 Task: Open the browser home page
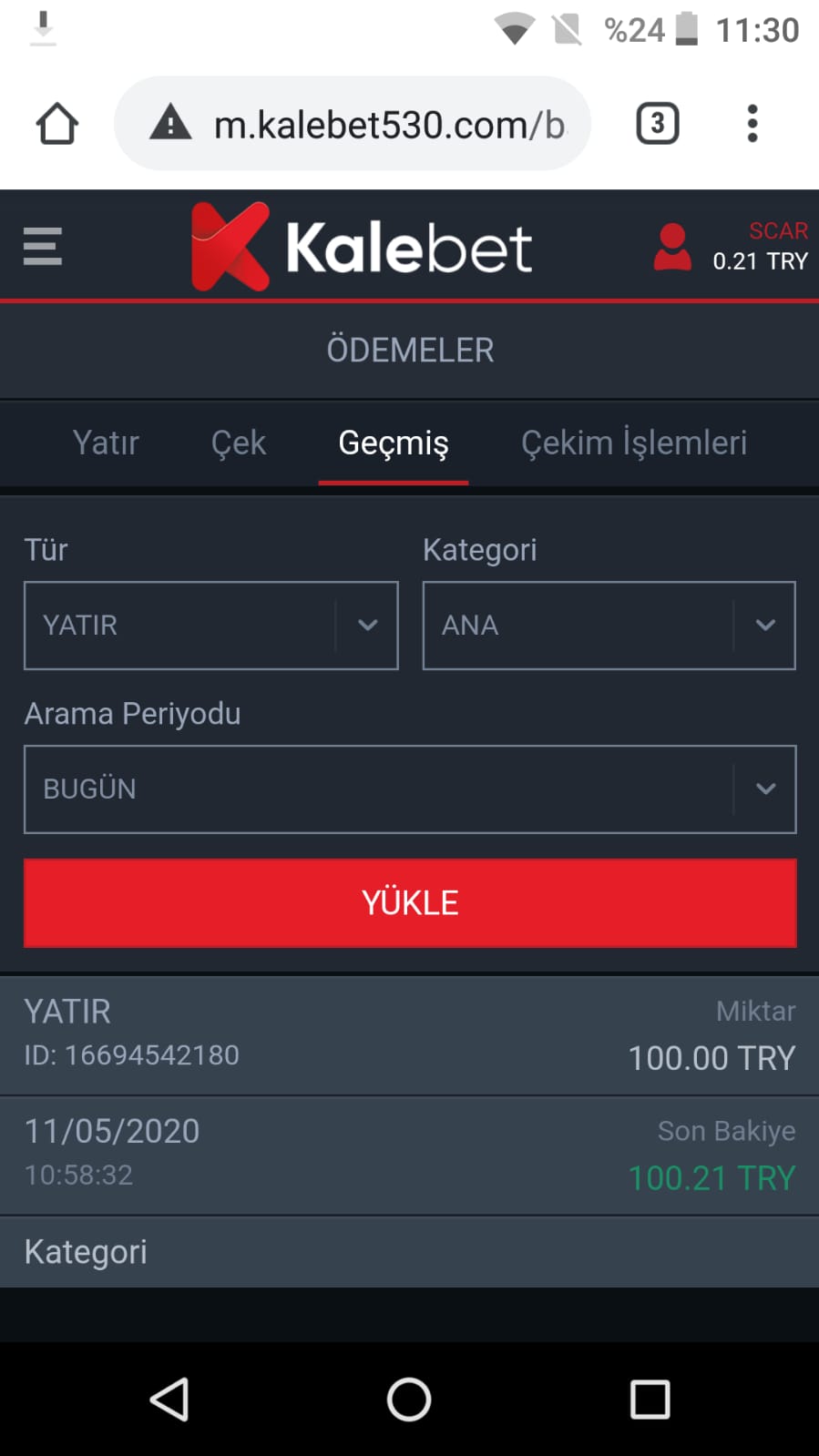[57, 124]
